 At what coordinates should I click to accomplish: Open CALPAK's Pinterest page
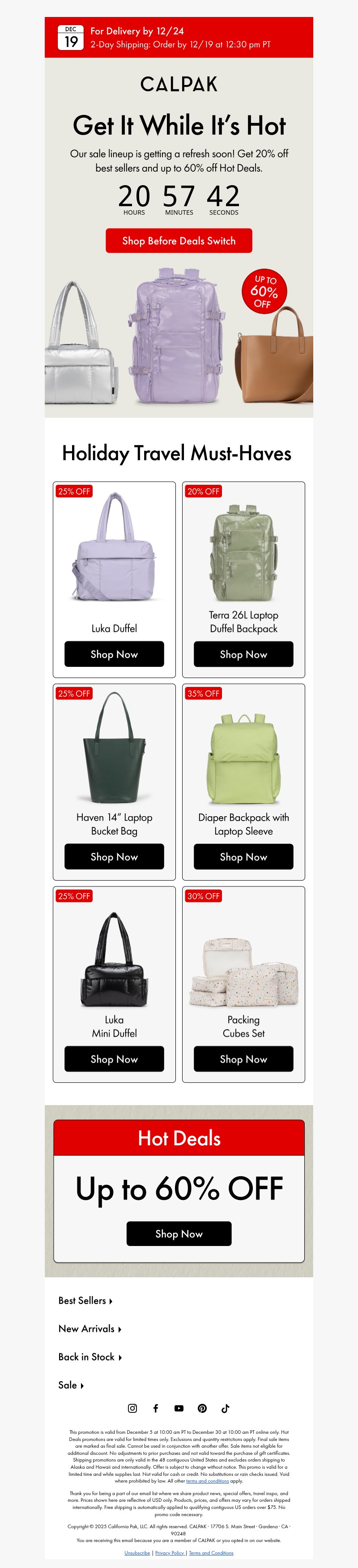tap(202, 1408)
